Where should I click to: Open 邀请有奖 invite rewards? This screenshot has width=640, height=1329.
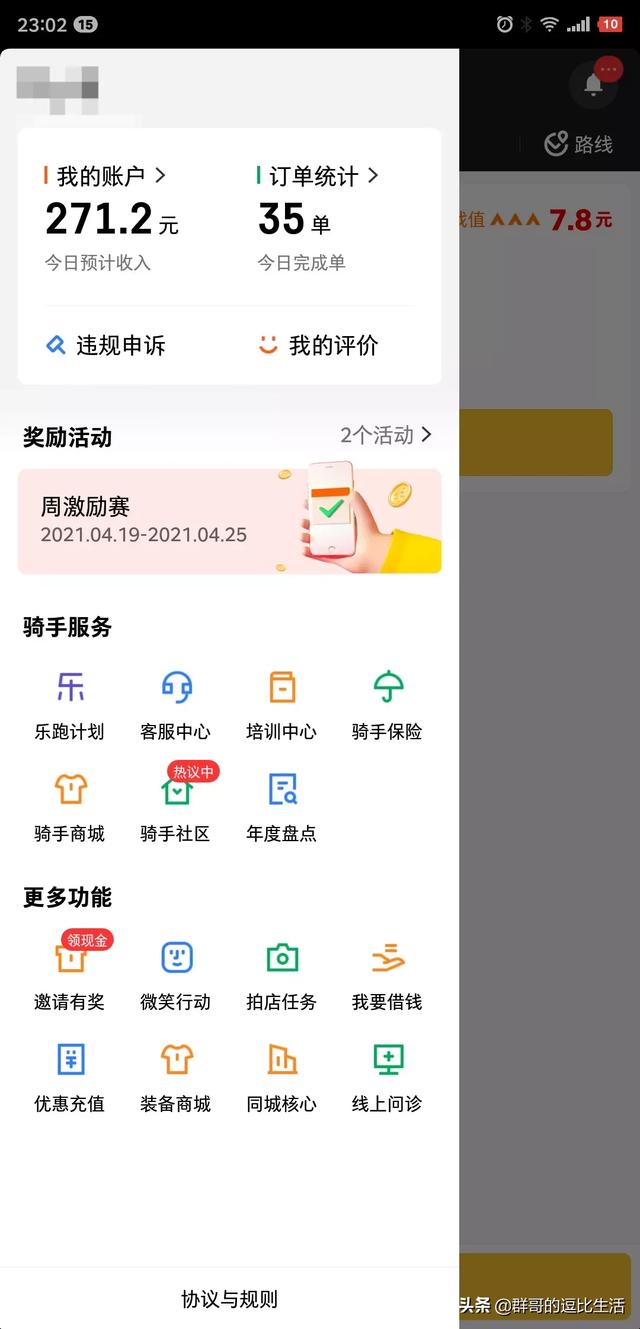click(x=70, y=975)
